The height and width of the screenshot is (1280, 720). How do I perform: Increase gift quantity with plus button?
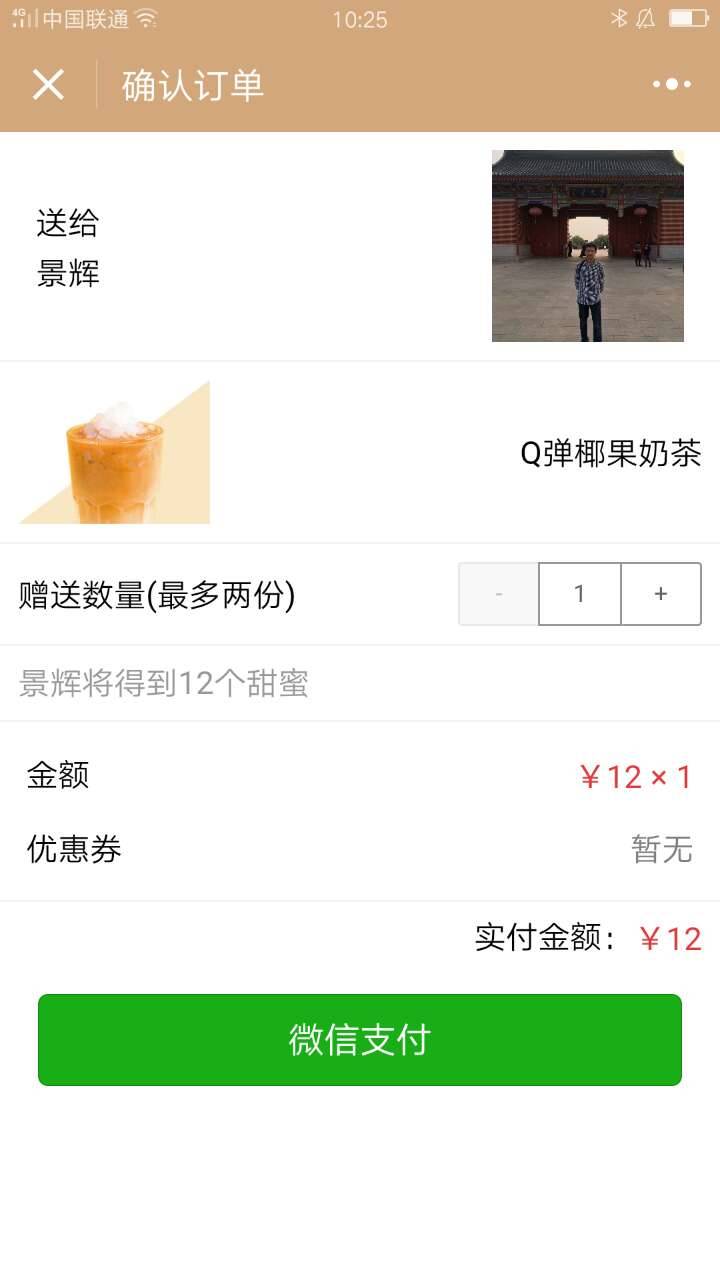pos(660,594)
